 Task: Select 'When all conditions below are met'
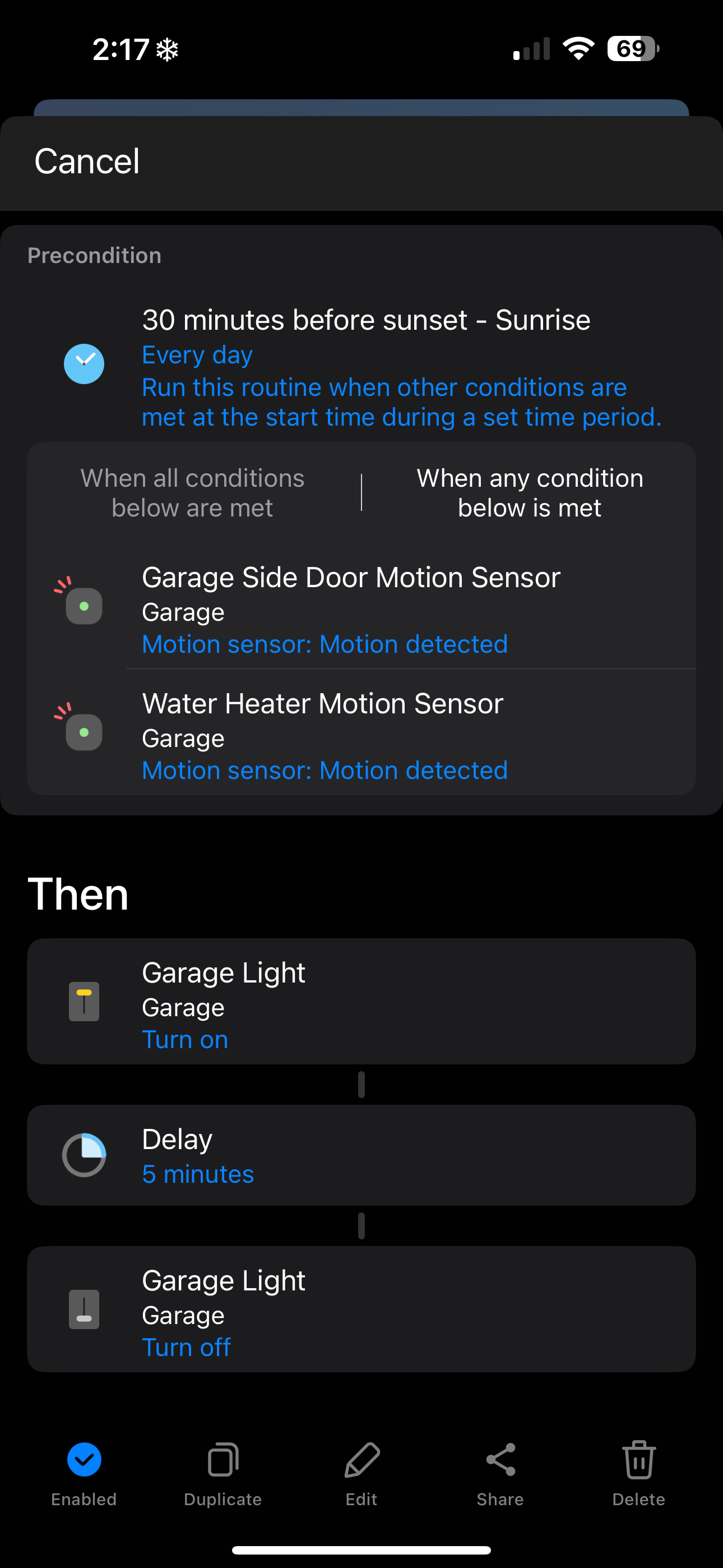[192, 493]
